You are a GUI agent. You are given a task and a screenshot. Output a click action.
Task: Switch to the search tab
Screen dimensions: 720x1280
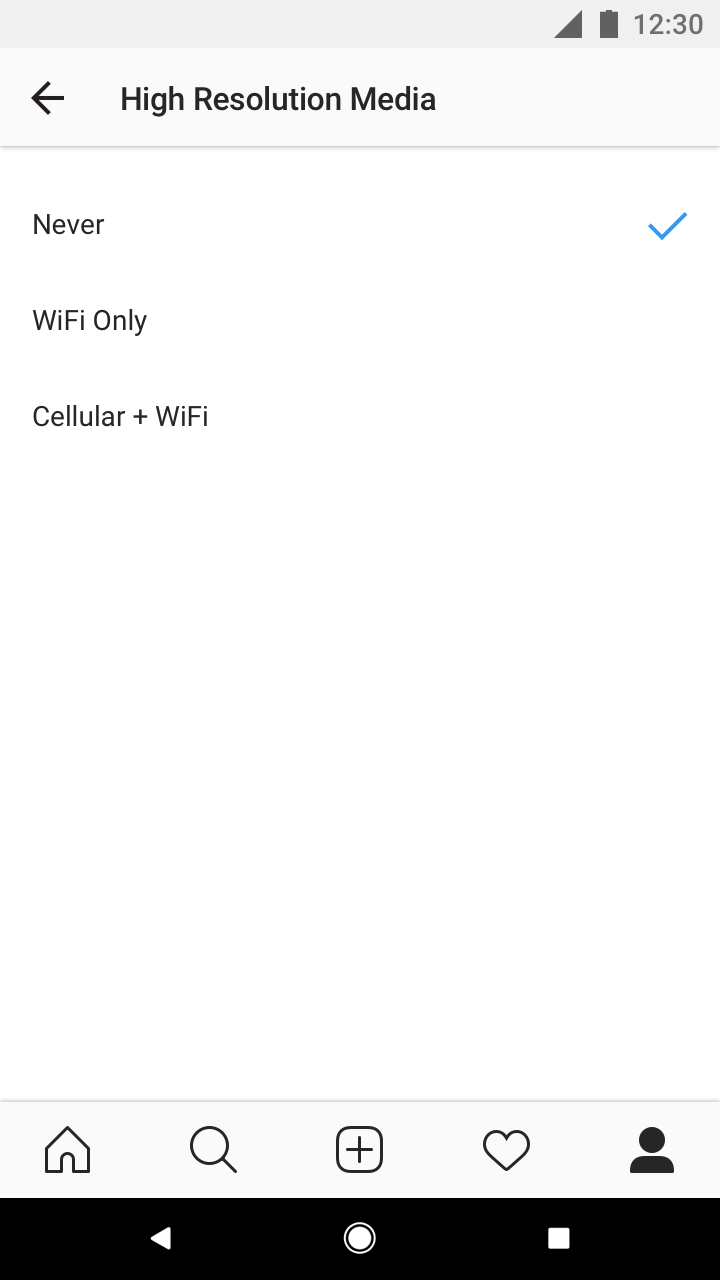point(213,1149)
